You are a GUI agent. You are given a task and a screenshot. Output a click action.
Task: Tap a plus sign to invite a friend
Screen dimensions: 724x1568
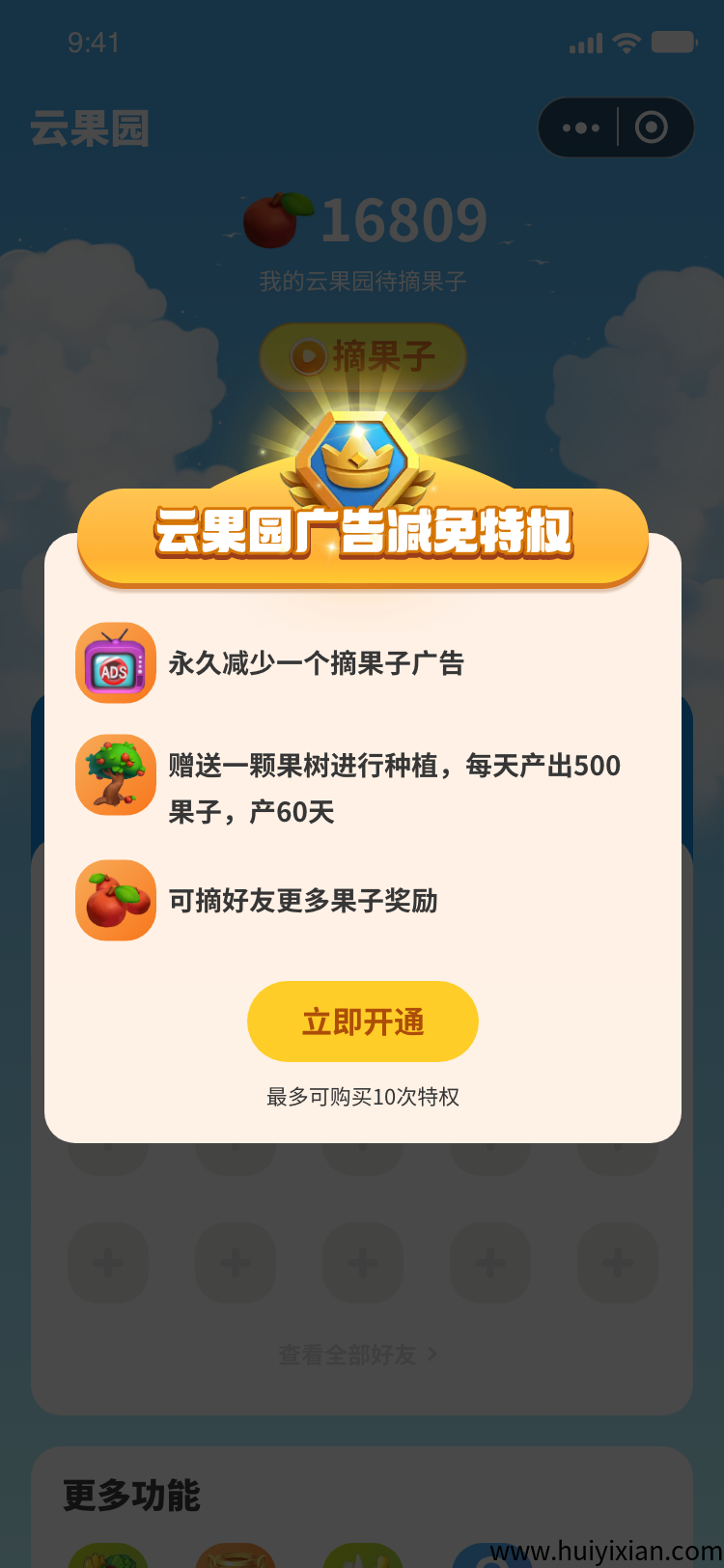tap(108, 1262)
